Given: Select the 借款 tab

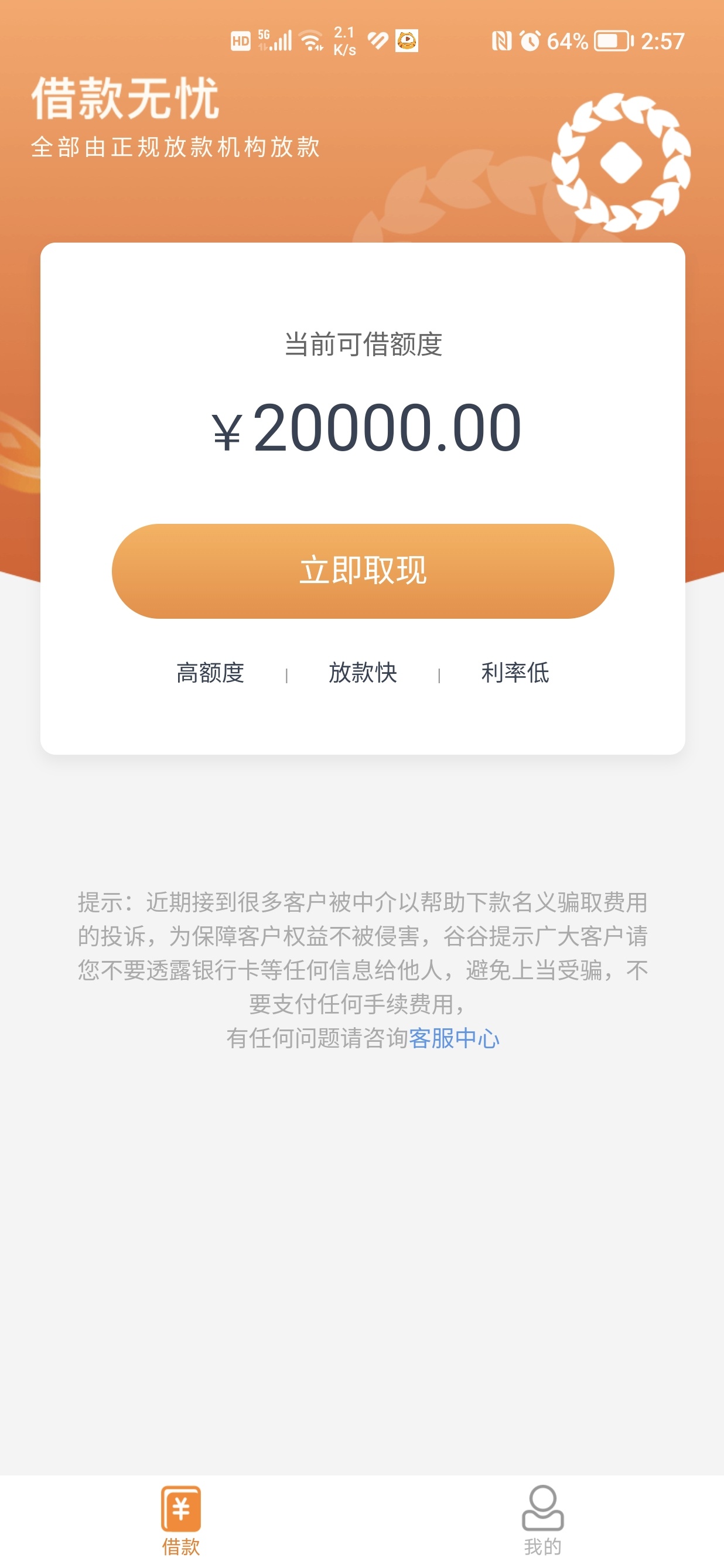Looking at the screenshot, I should pos(180,1519).
